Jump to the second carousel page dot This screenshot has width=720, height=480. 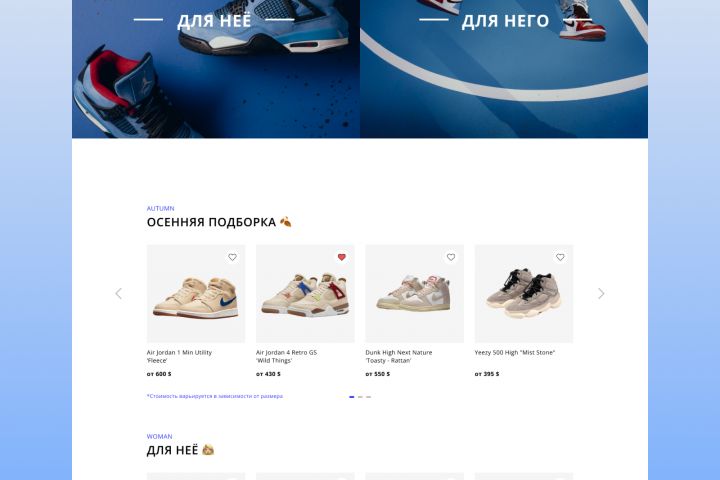point(360,397)
